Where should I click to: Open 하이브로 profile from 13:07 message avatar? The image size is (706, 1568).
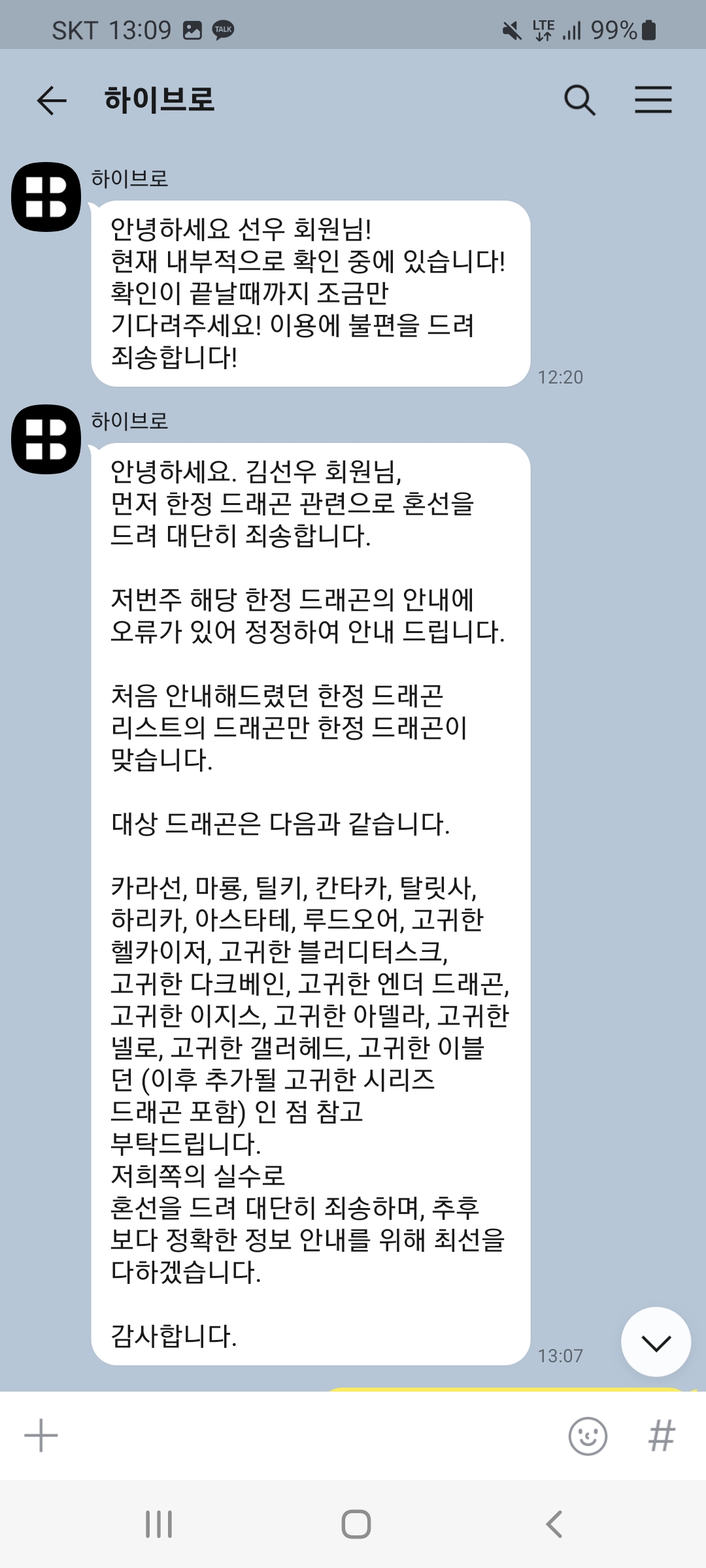pyautogui.click(x=46, y=439)
